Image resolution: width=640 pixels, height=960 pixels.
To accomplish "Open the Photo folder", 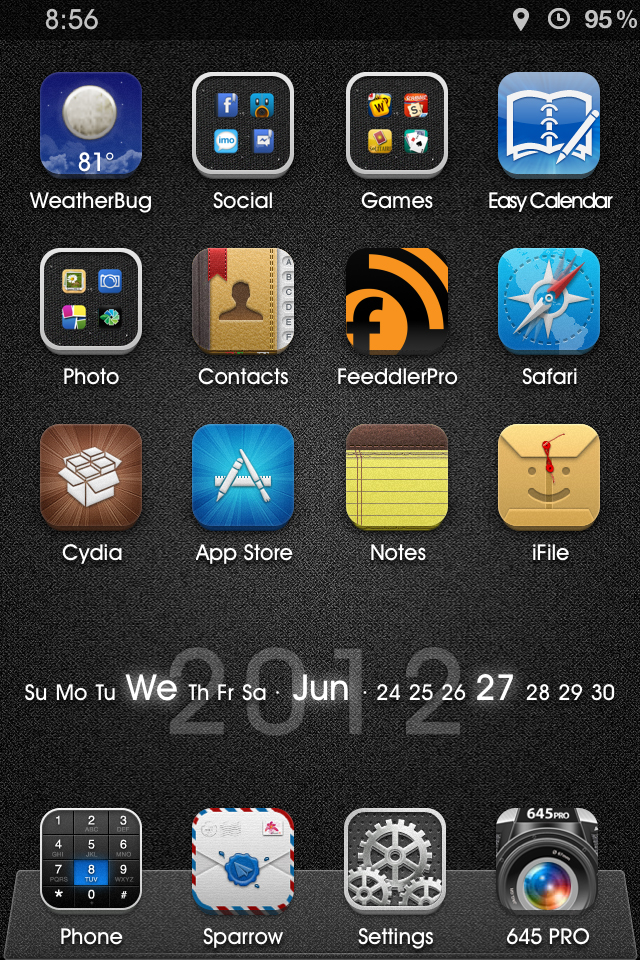I will (91, 301).
